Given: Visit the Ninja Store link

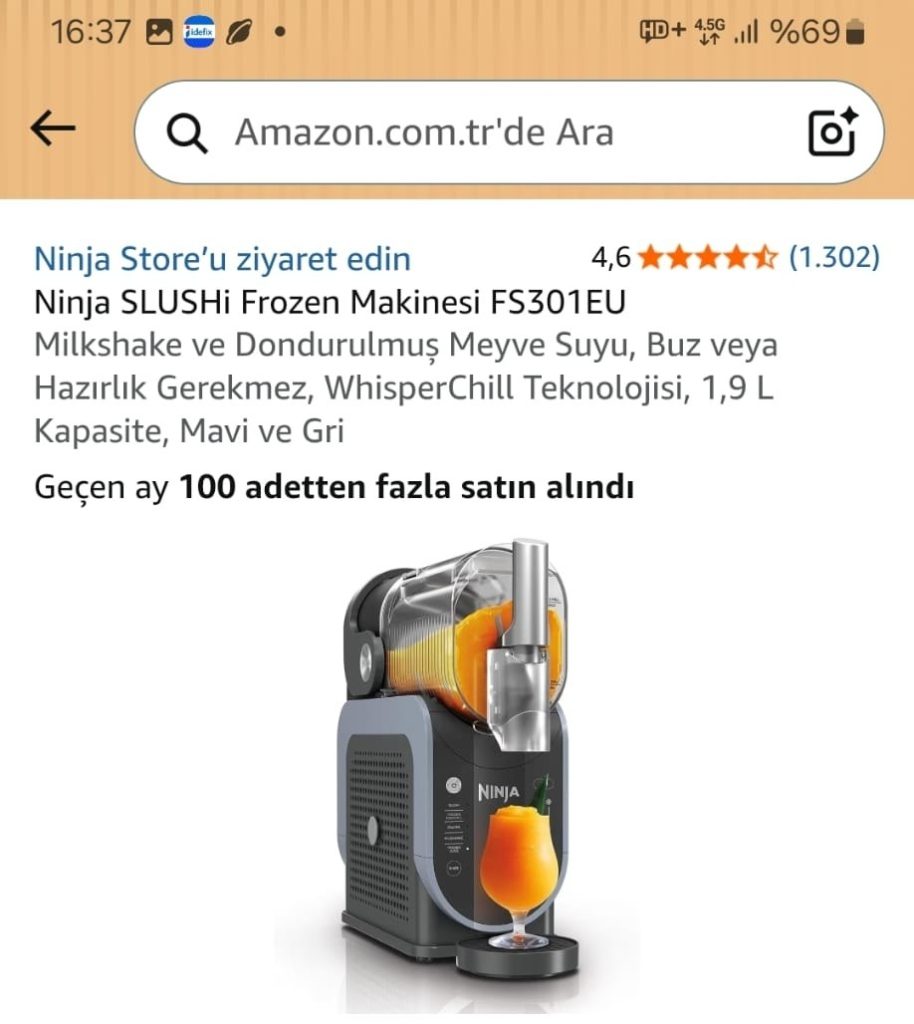Looking at the screenshot, I should (222, 259).
